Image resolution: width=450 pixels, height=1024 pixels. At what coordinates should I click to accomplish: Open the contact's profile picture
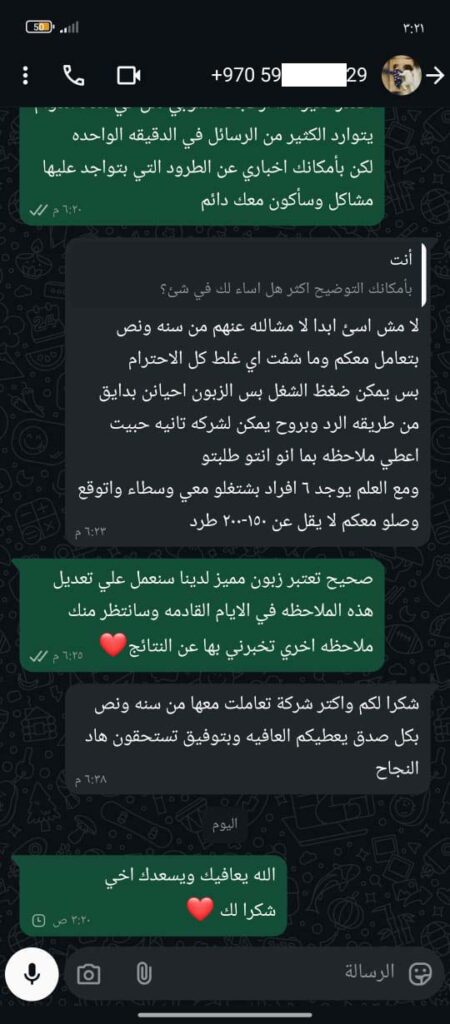click(x=399, y=76)
